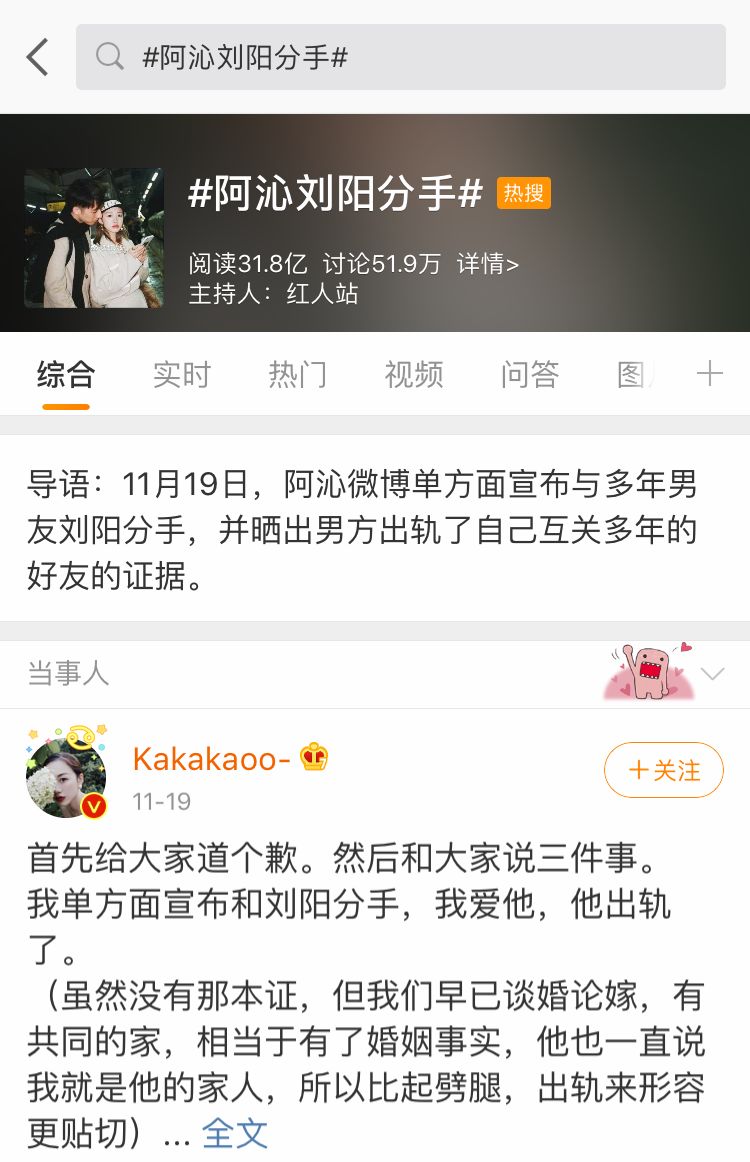
Task: Open topic 详情> link
Action: tap(488, 264)
